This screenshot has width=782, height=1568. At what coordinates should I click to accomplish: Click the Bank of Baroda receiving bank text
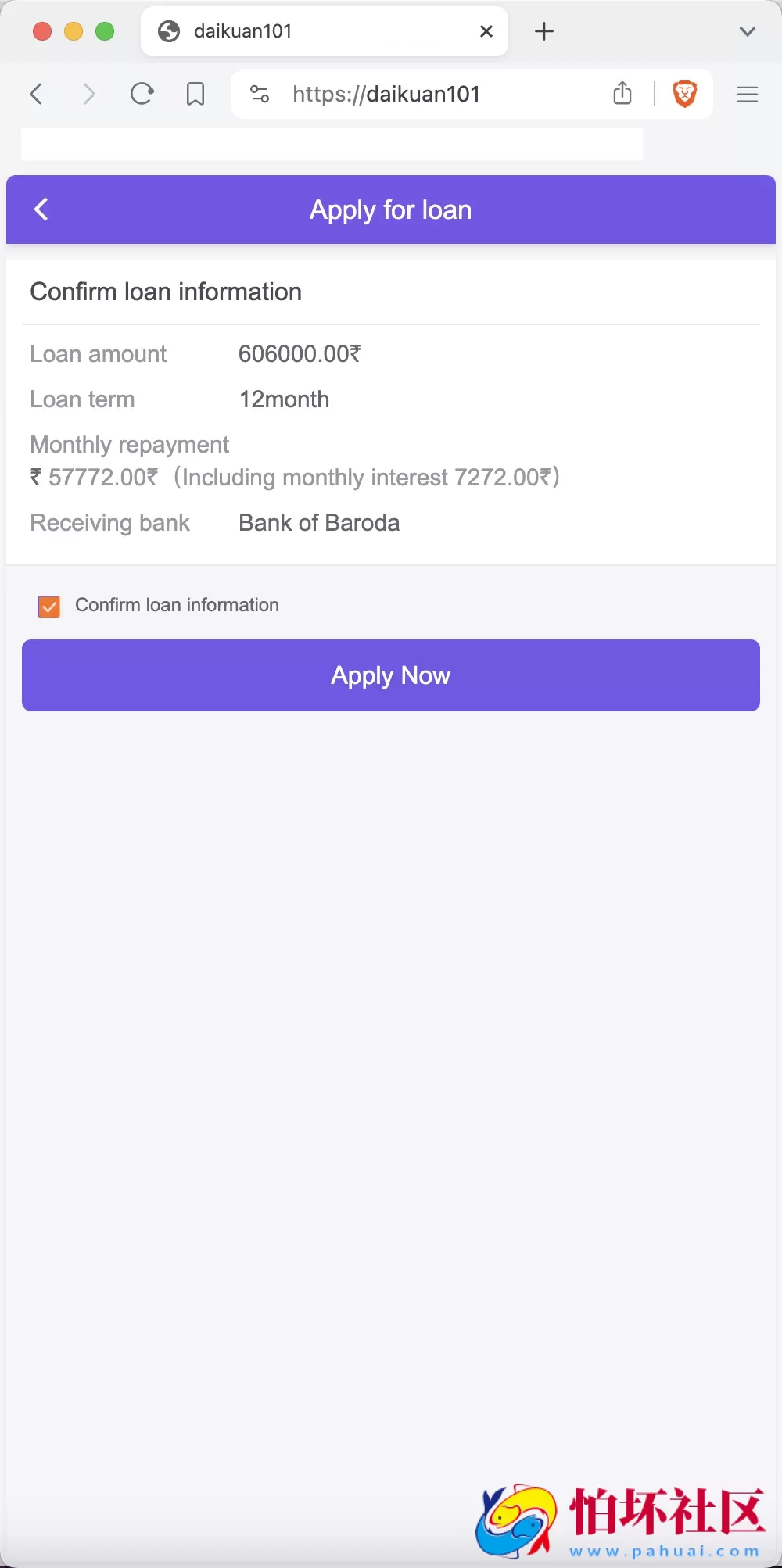click(318, 522)
